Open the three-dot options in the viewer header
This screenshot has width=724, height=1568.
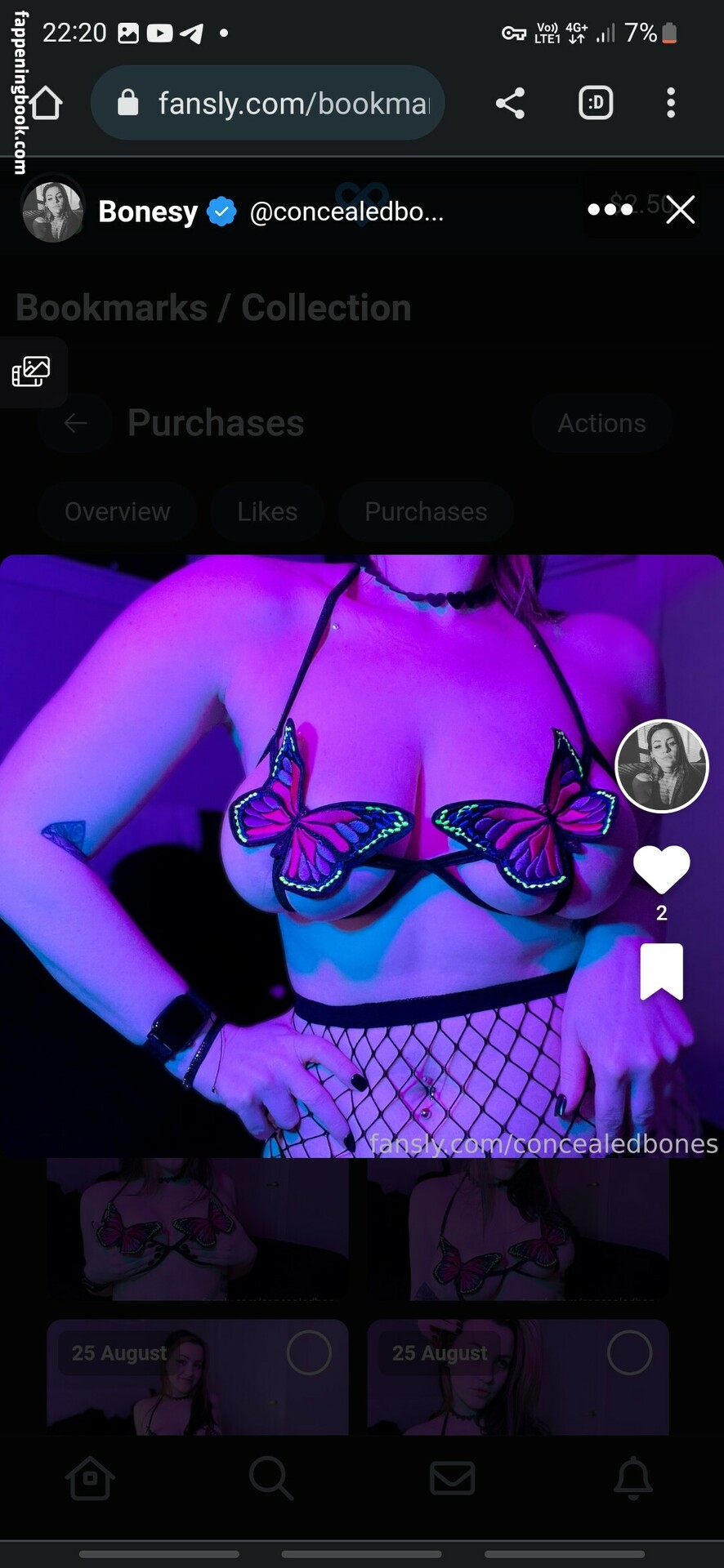(x=610, y=210)
